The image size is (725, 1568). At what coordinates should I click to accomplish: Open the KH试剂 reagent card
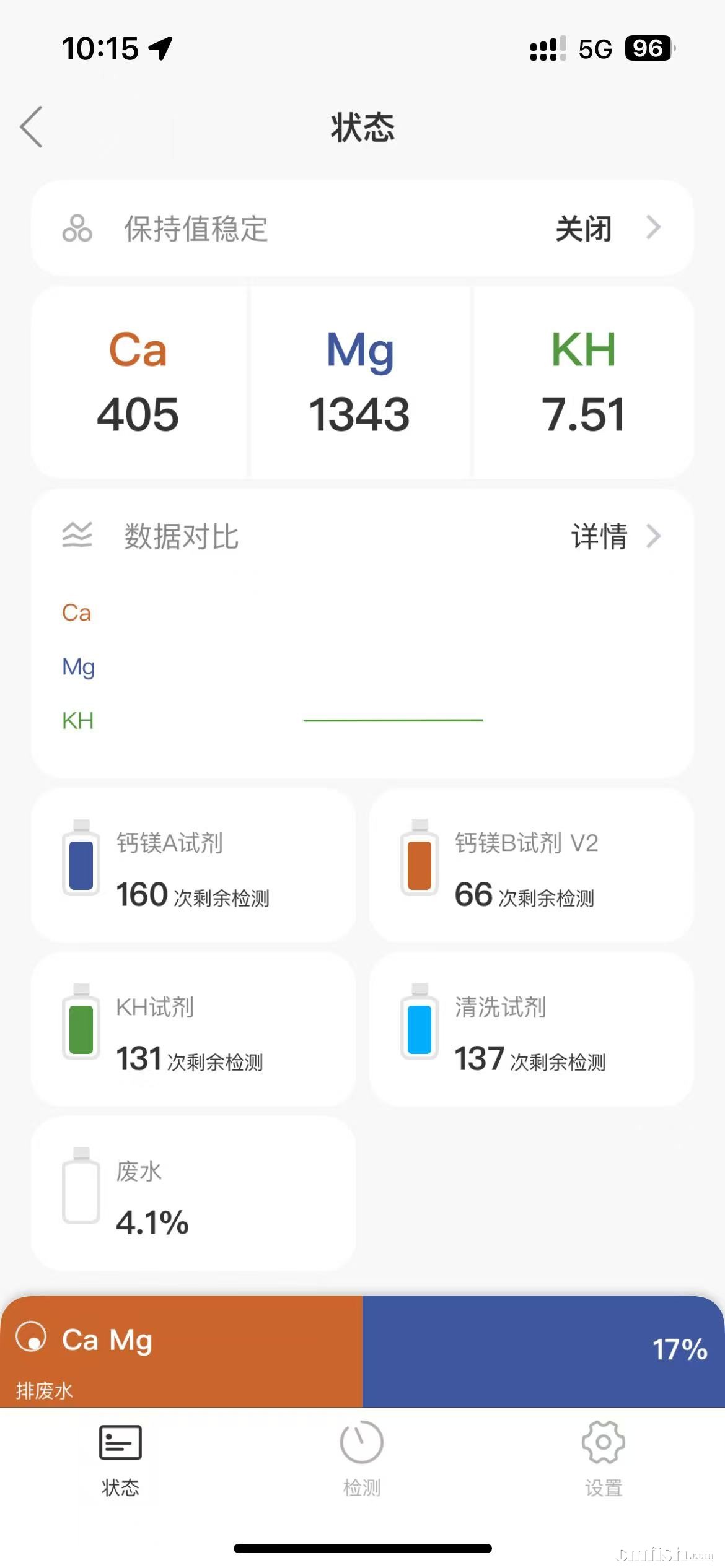pos(193,1030)
